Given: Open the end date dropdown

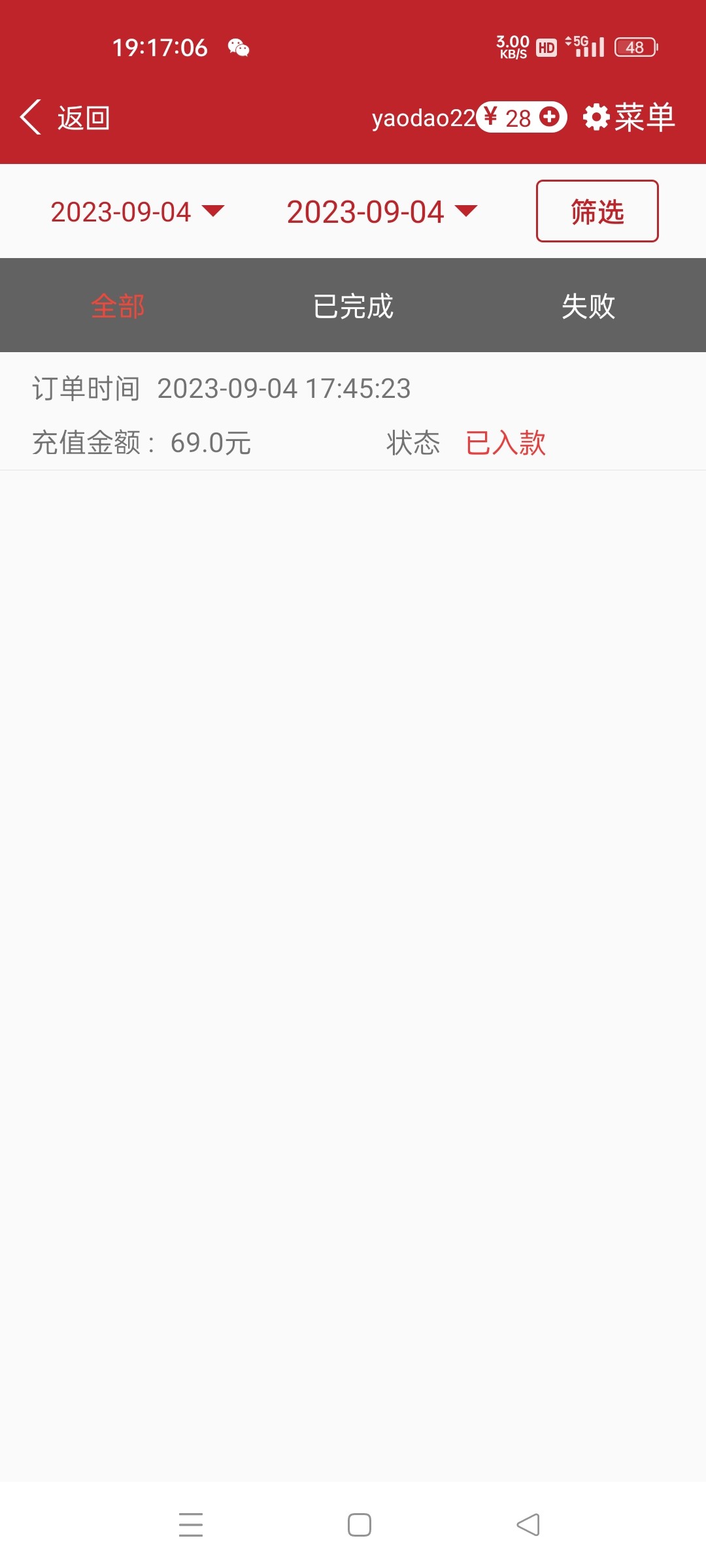Looking at the screenshot, I should [382, 212].
